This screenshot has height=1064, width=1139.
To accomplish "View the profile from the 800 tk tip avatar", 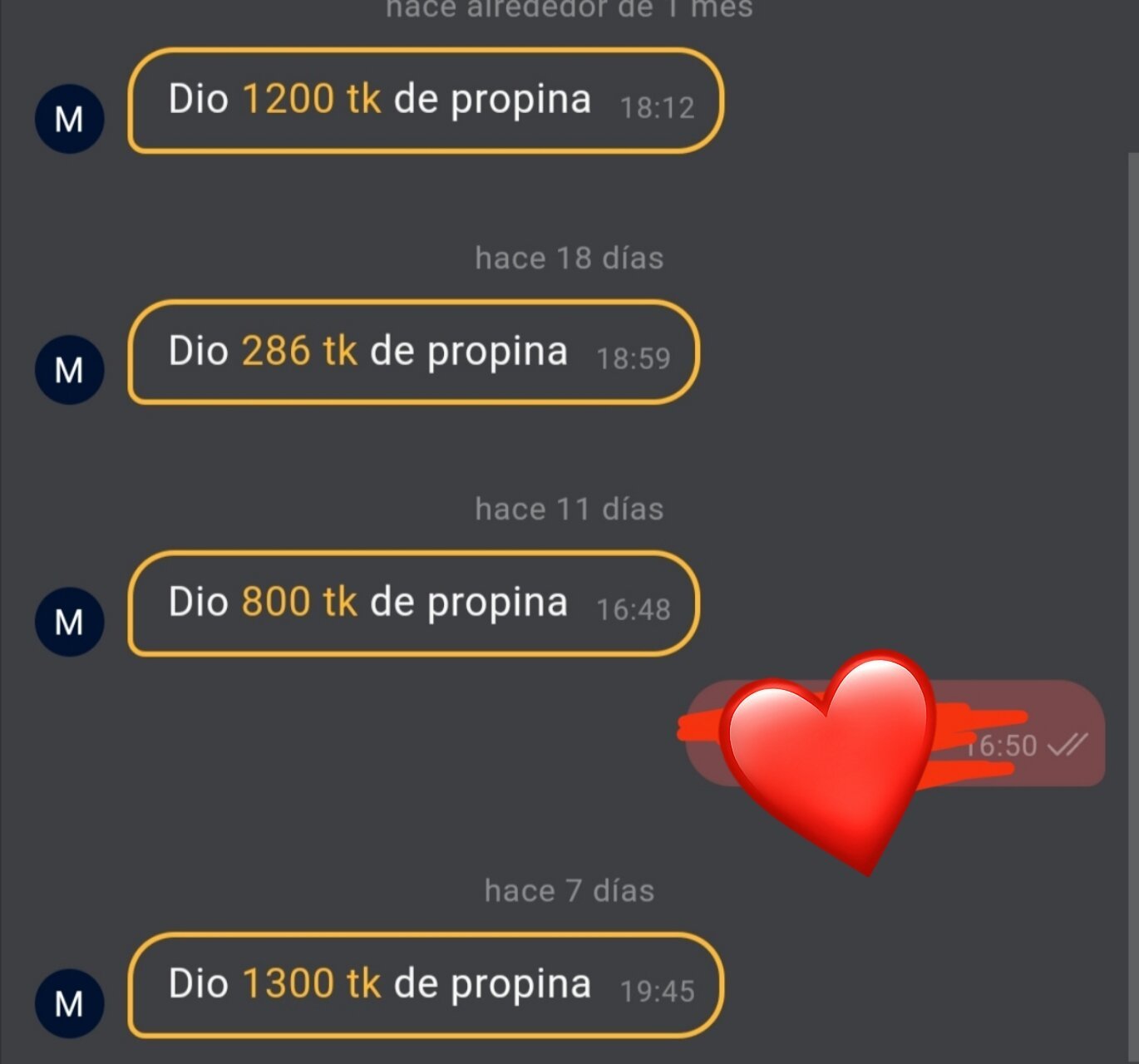I will (69, 622).
